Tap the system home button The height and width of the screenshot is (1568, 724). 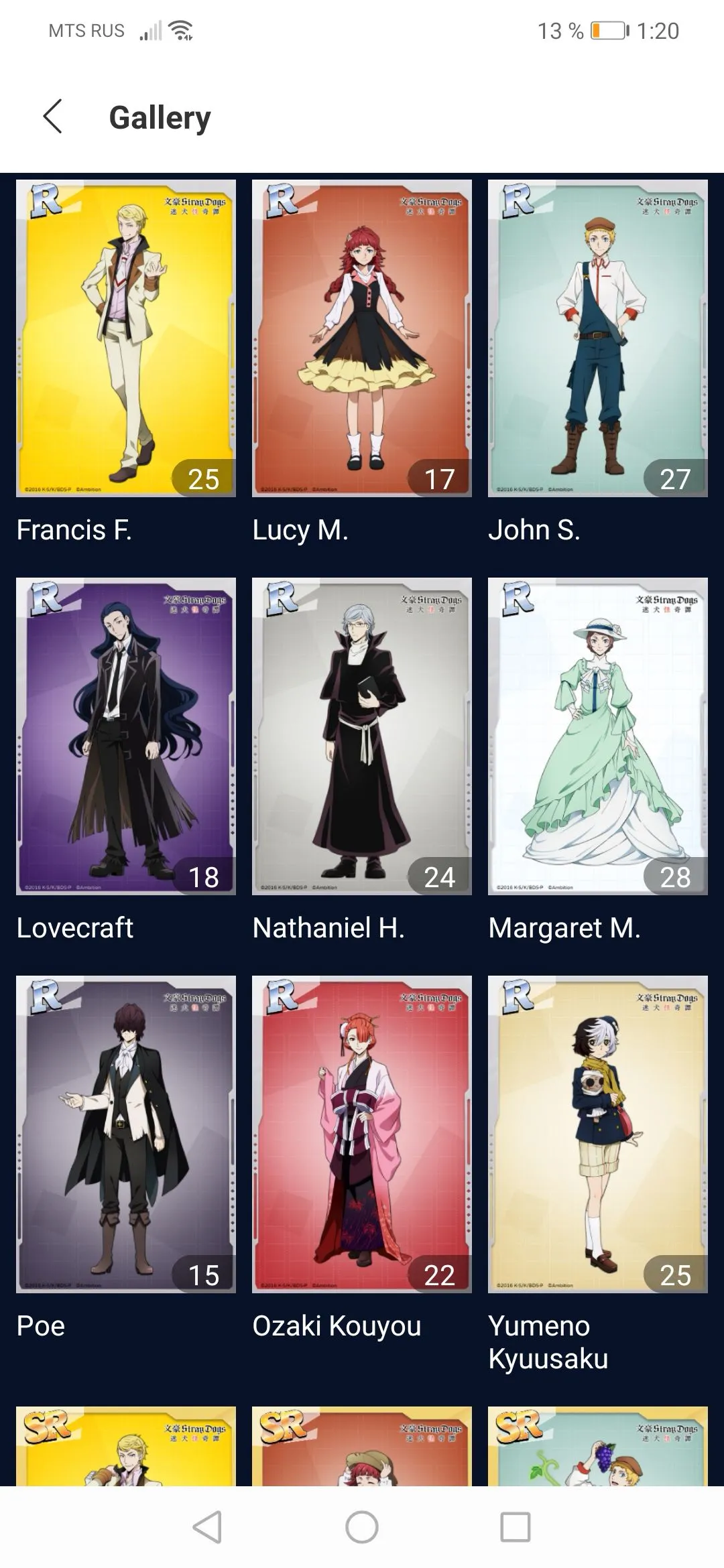(x=362, y=1528)
